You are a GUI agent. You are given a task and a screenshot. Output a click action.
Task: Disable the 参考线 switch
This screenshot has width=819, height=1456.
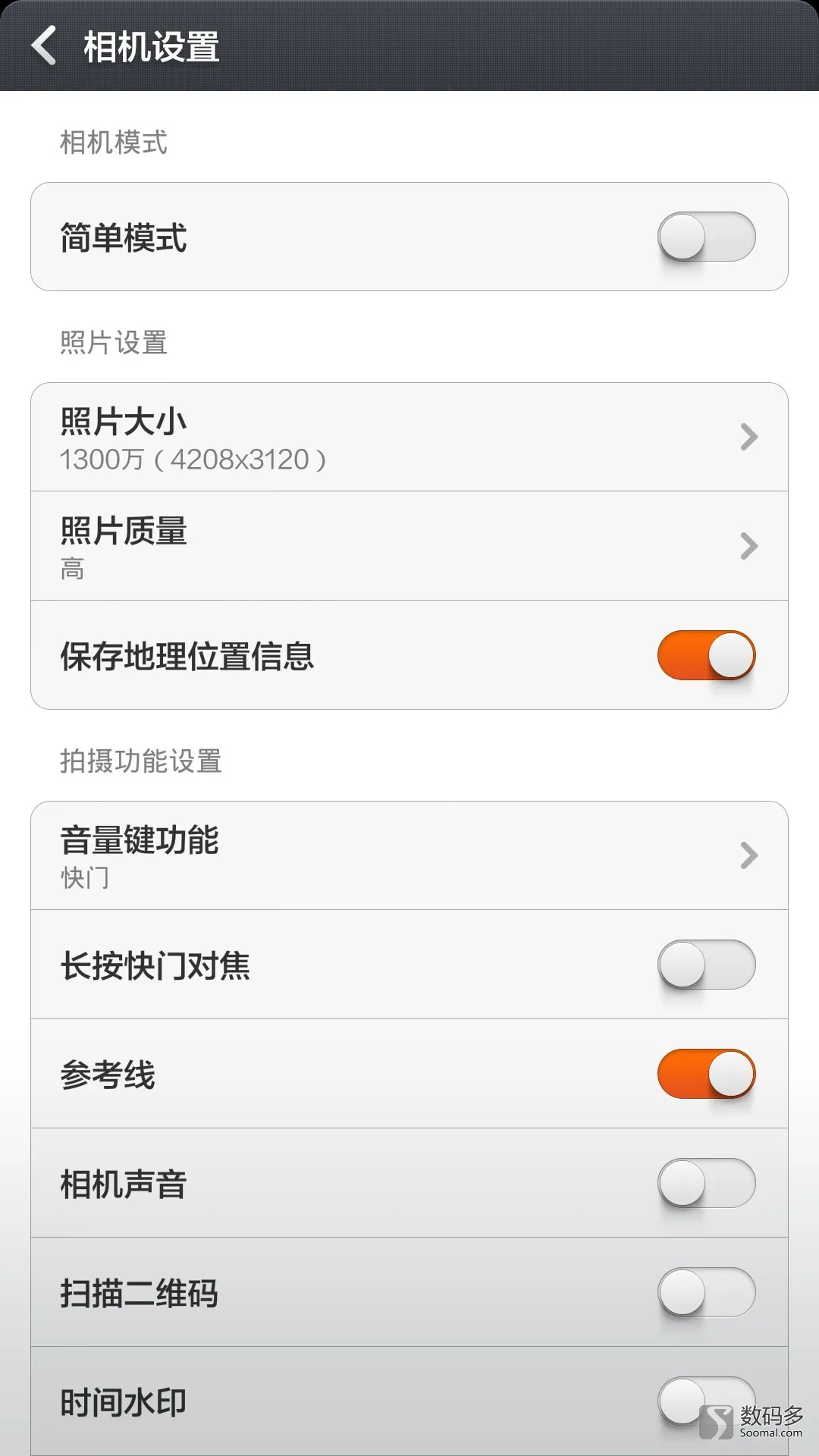tap(706, 1074)
